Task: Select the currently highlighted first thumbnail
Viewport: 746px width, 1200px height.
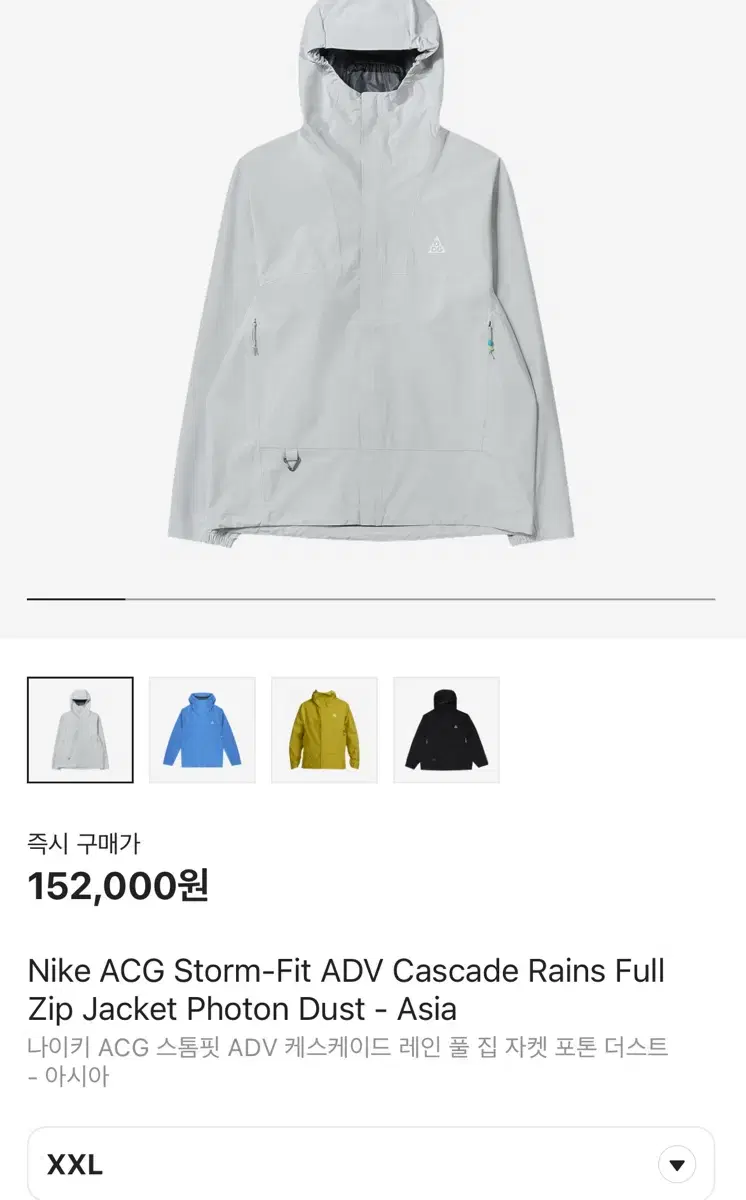Action: [80, 729]
